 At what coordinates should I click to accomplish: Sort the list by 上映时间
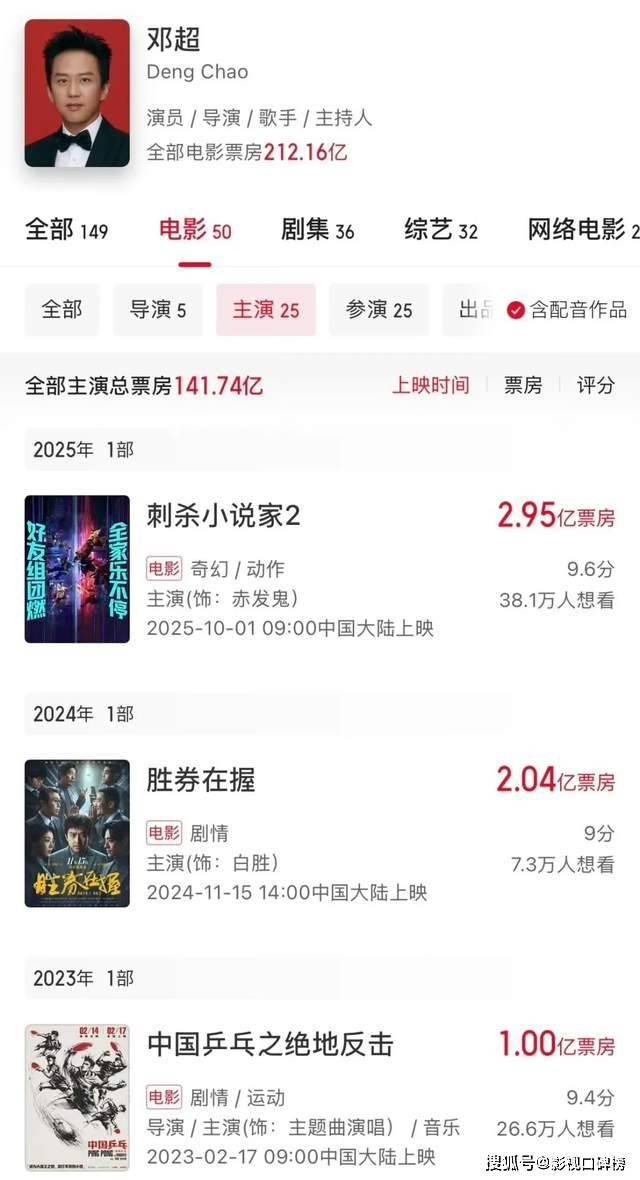430,386
